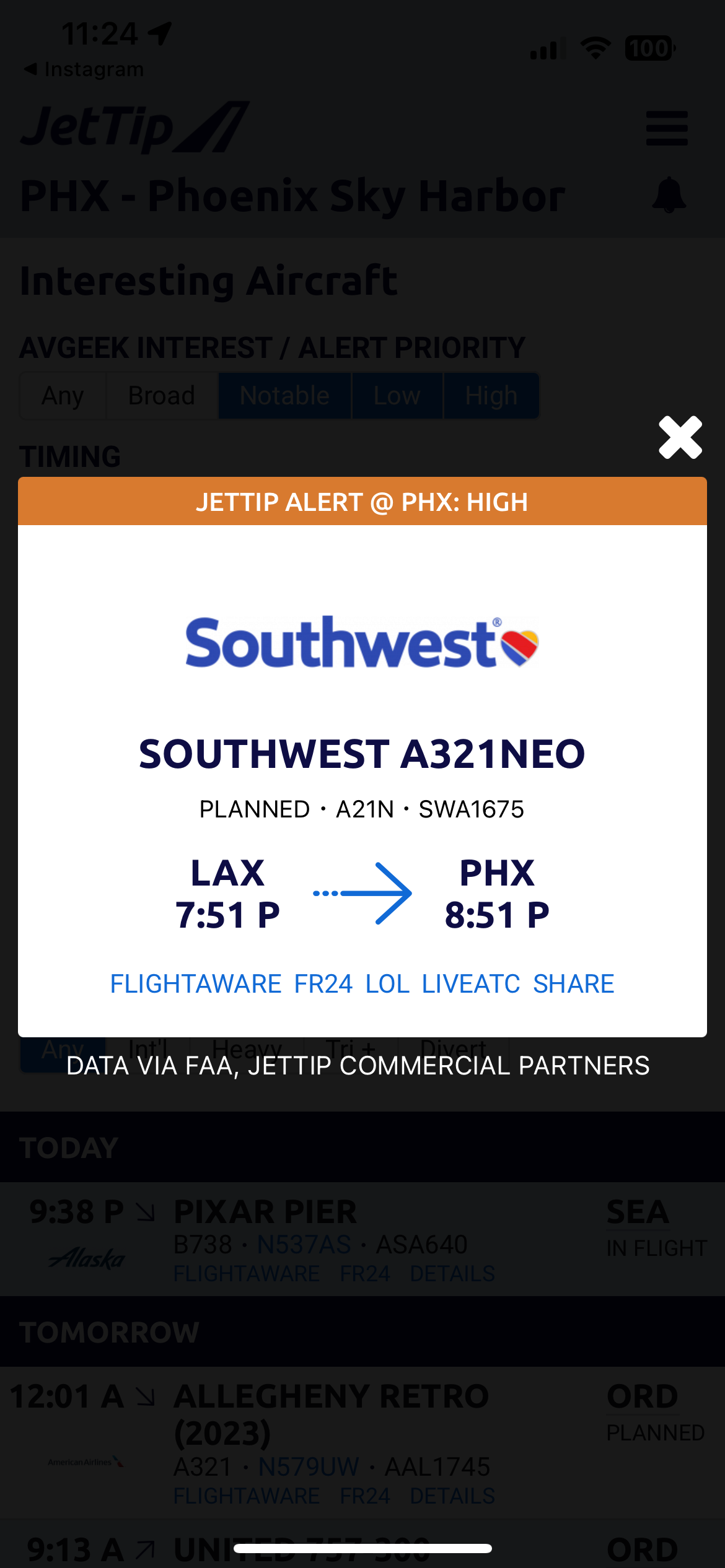The image size is (725, 1568).
Task: Open the LiveATC link
Action: [471, 984]
